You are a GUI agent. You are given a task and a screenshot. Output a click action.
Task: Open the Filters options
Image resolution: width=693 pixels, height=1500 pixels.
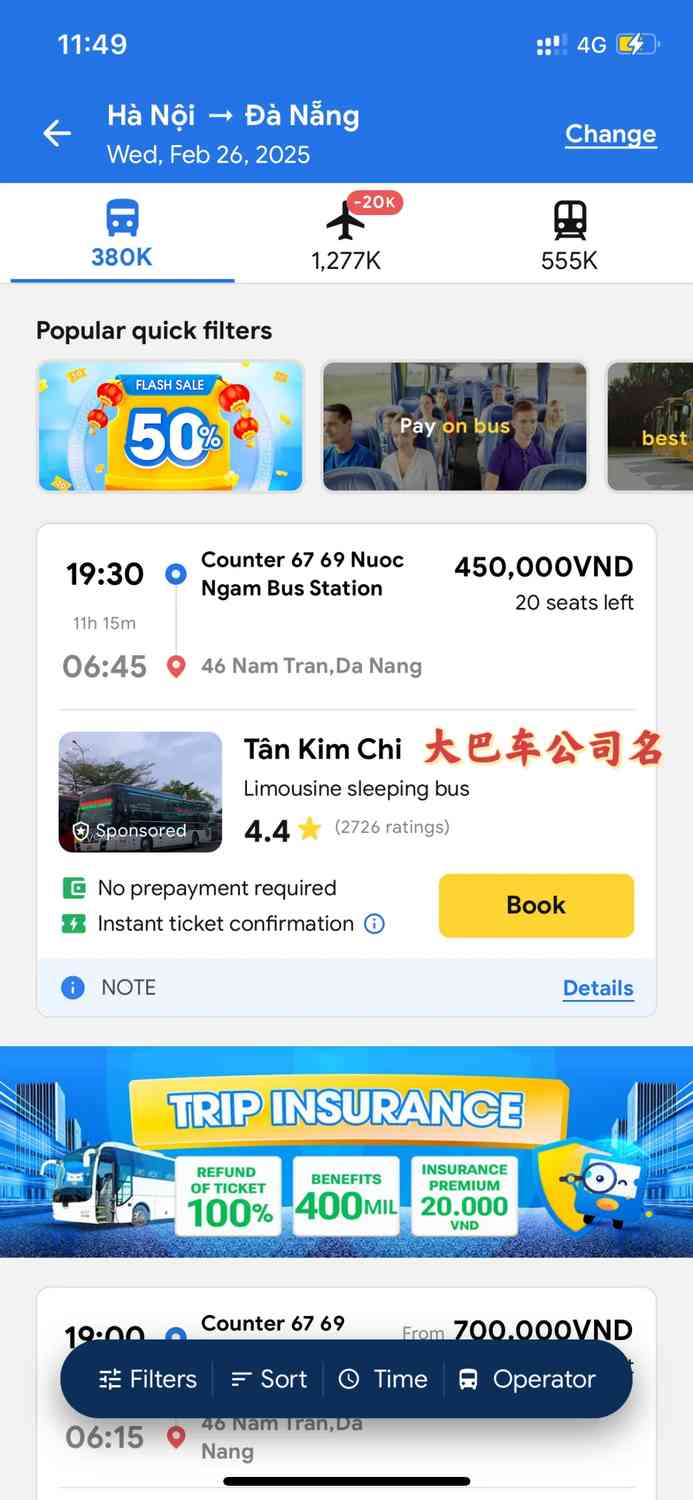click(x=148, y=1379)
